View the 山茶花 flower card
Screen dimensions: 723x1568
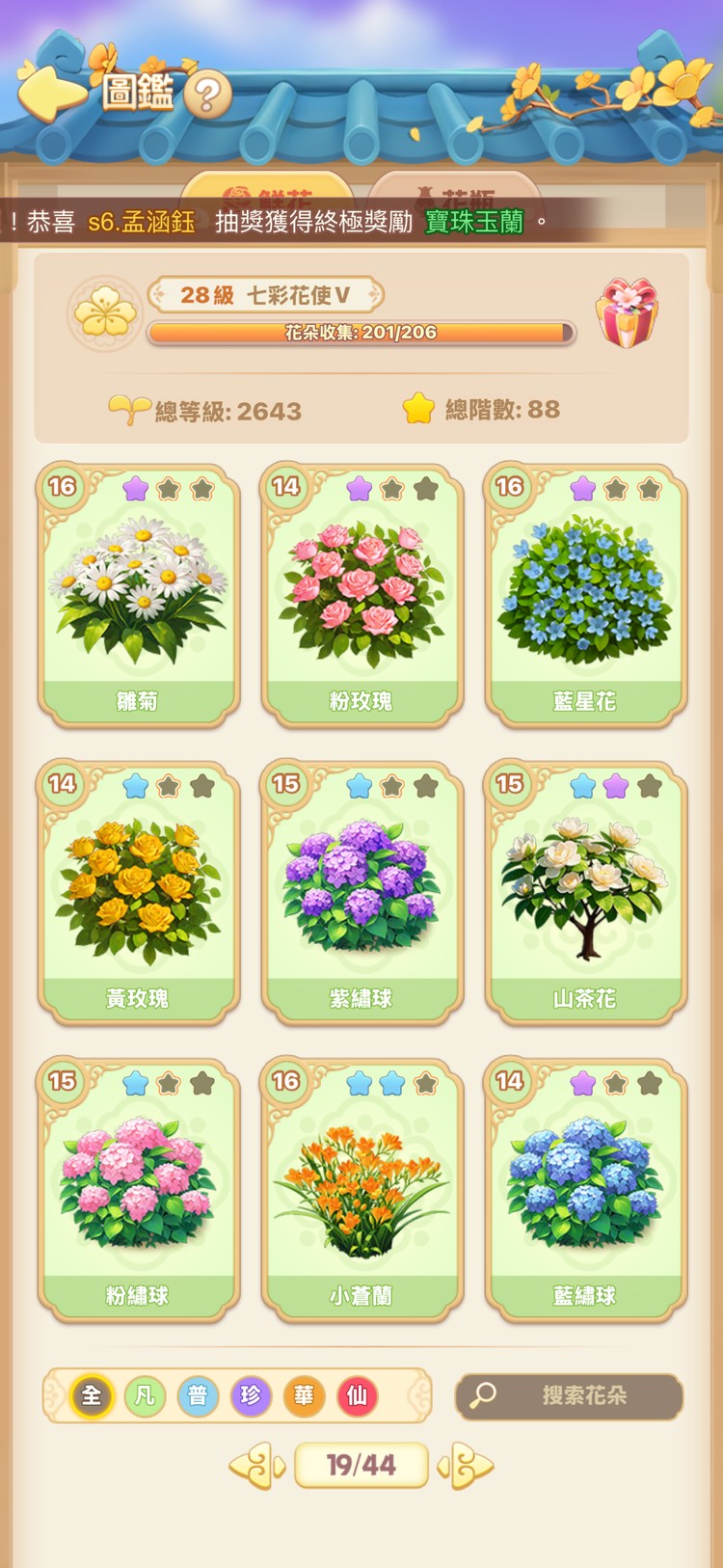(585, 892)
